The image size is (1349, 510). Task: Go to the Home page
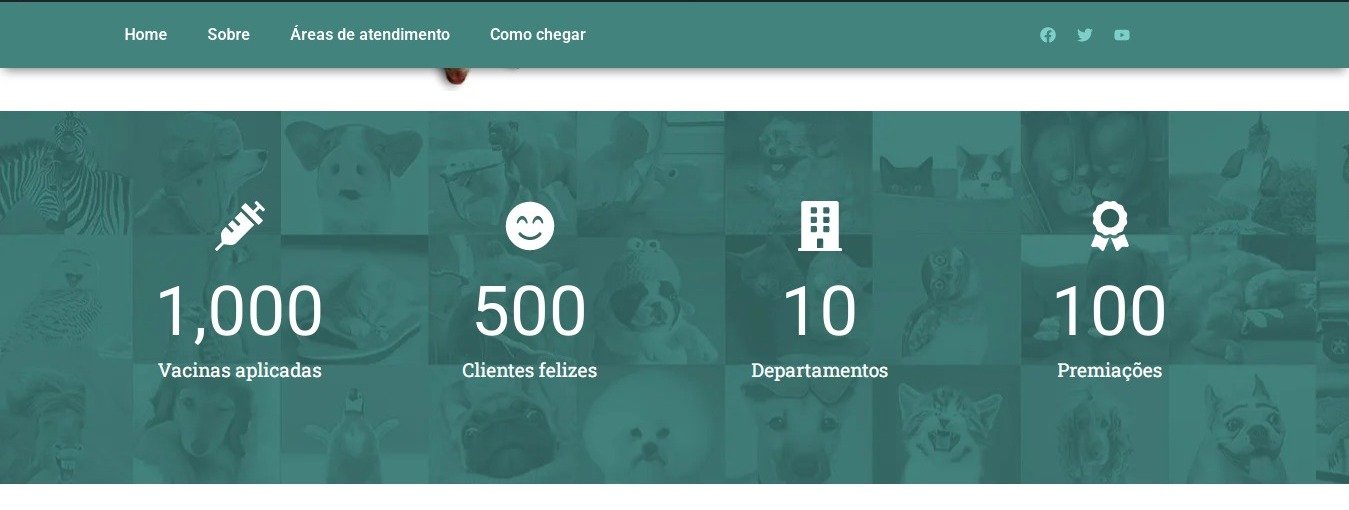click(145, 34)
